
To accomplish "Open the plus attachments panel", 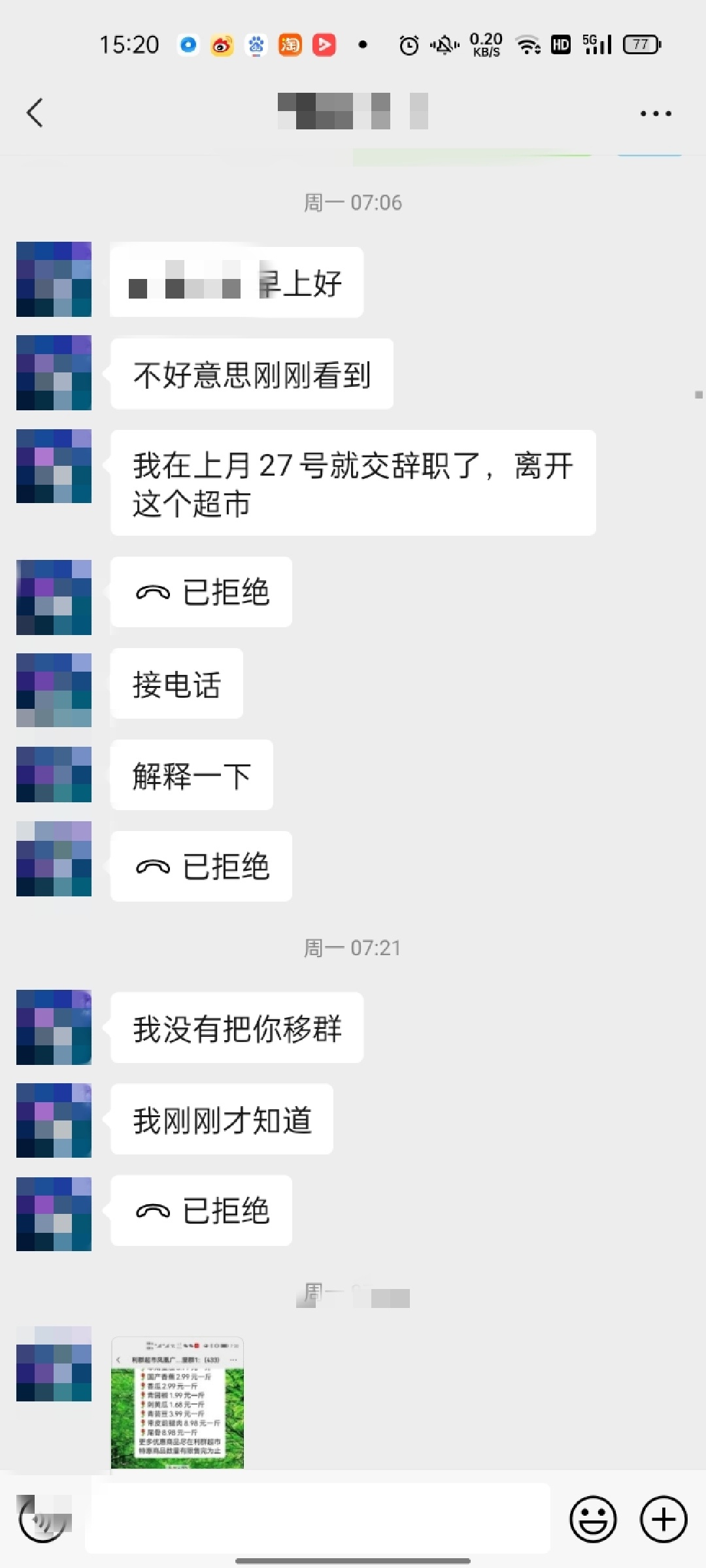I will point(663,1519).
